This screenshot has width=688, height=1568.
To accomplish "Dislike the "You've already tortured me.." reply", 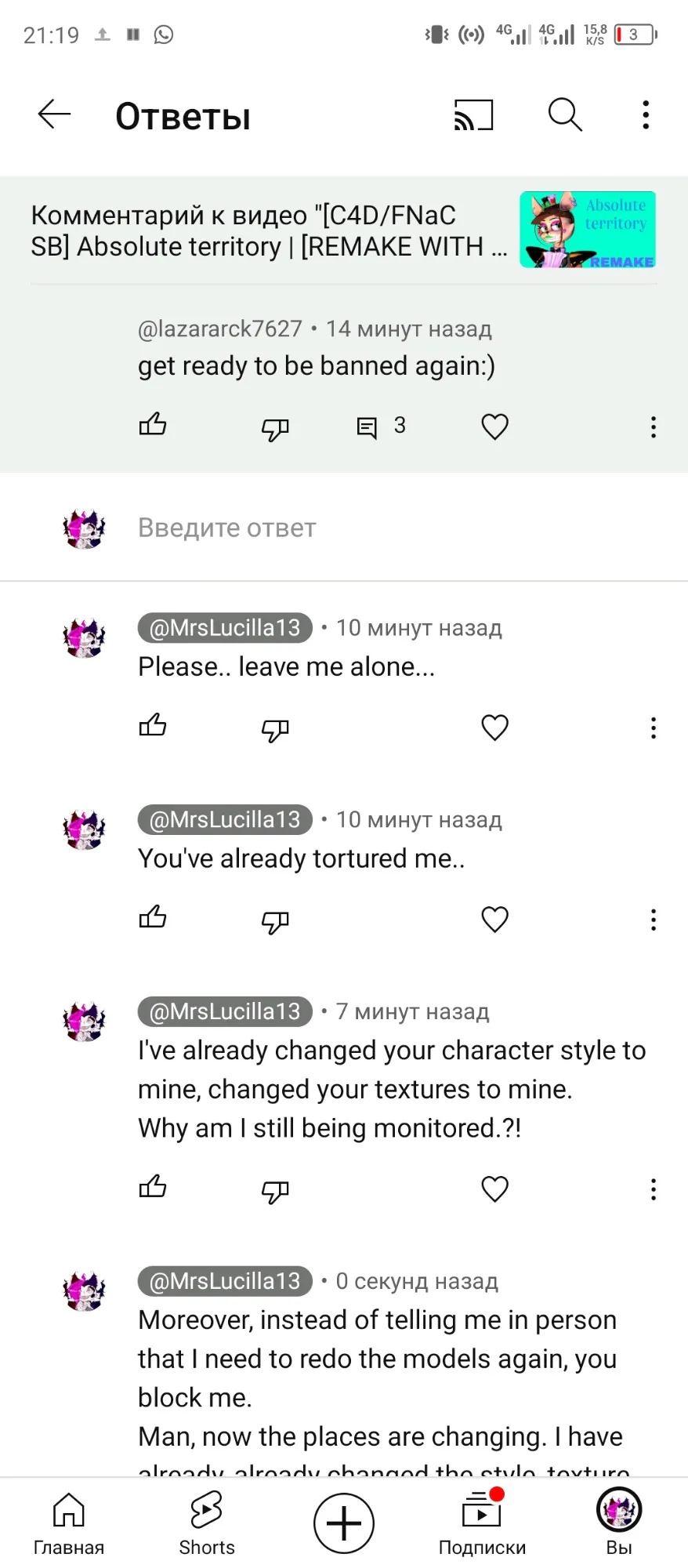I will (275, 921).
